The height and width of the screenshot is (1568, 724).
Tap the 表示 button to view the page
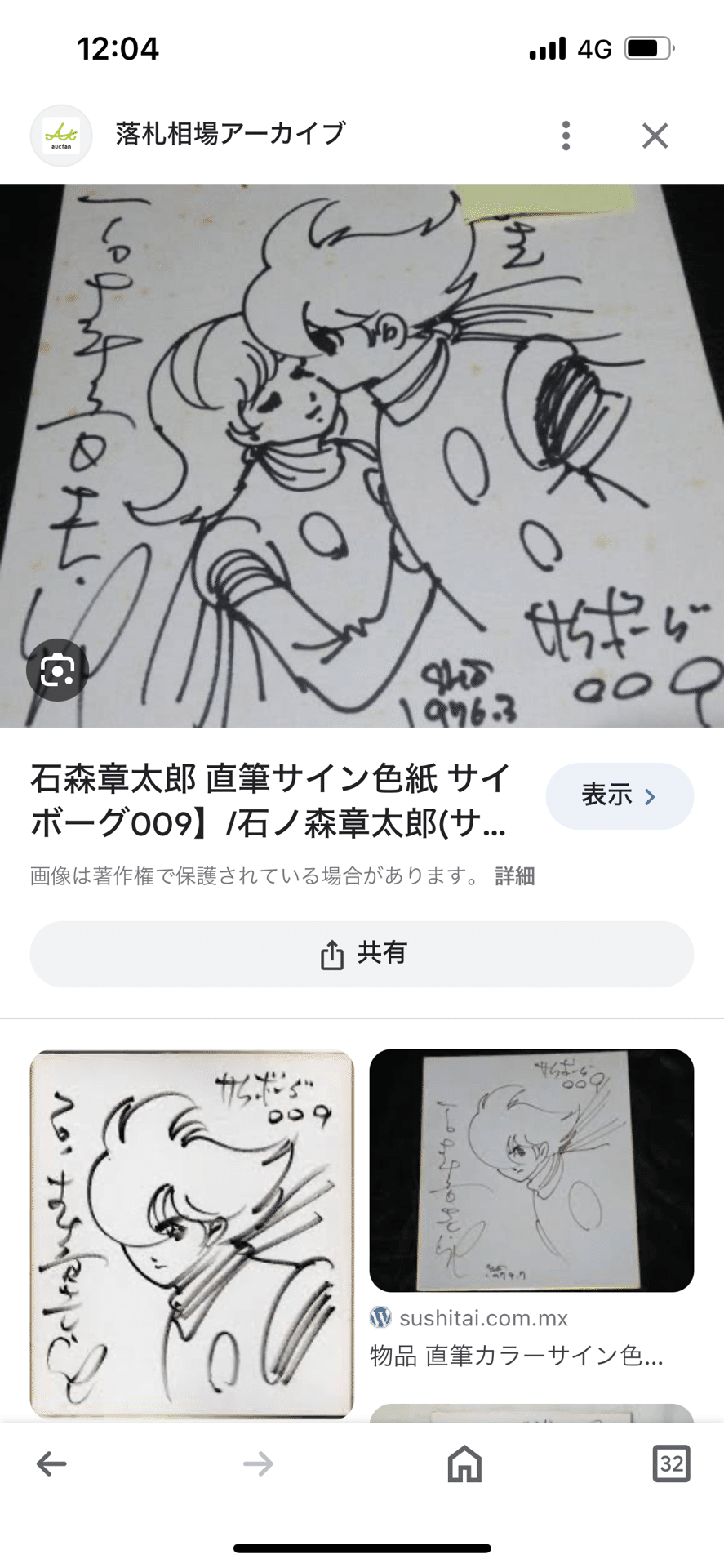pos(620,796)
